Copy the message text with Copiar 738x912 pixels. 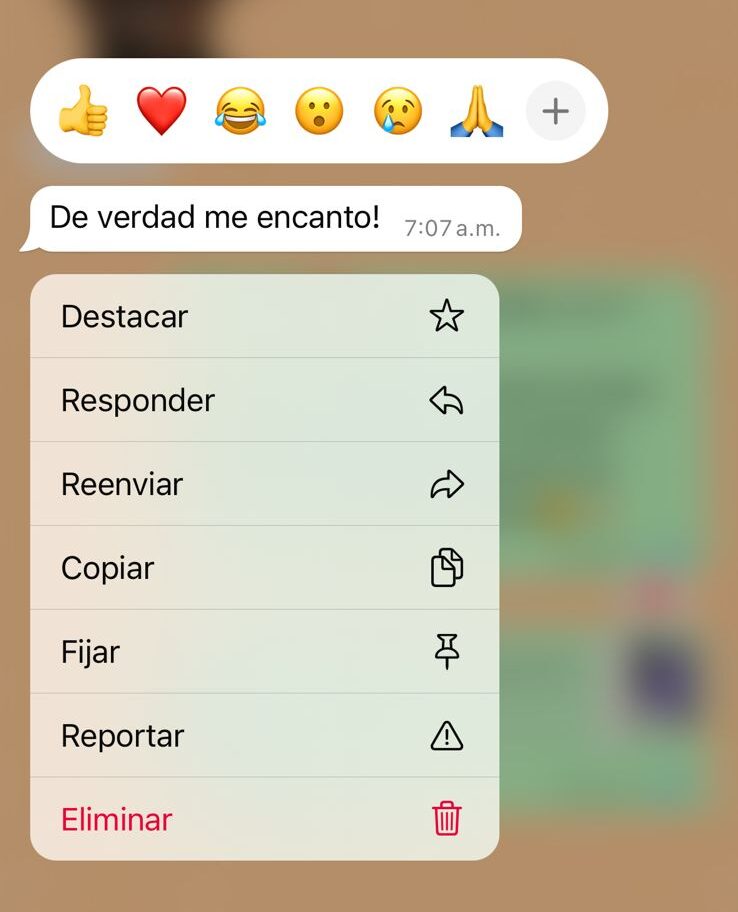click(x=264, y=569)
